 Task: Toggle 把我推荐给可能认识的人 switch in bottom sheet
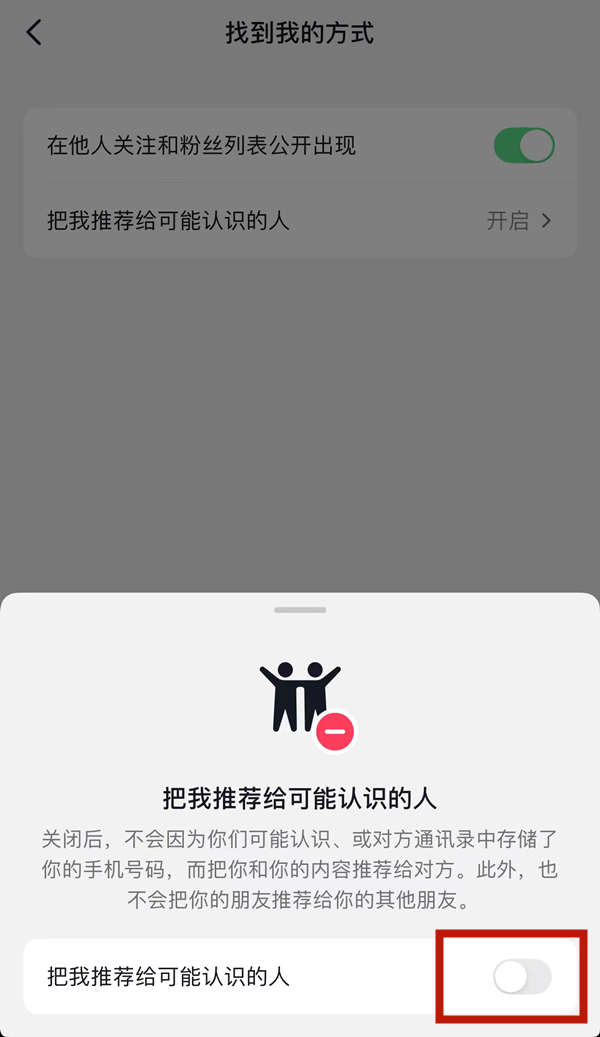point(522,977)
